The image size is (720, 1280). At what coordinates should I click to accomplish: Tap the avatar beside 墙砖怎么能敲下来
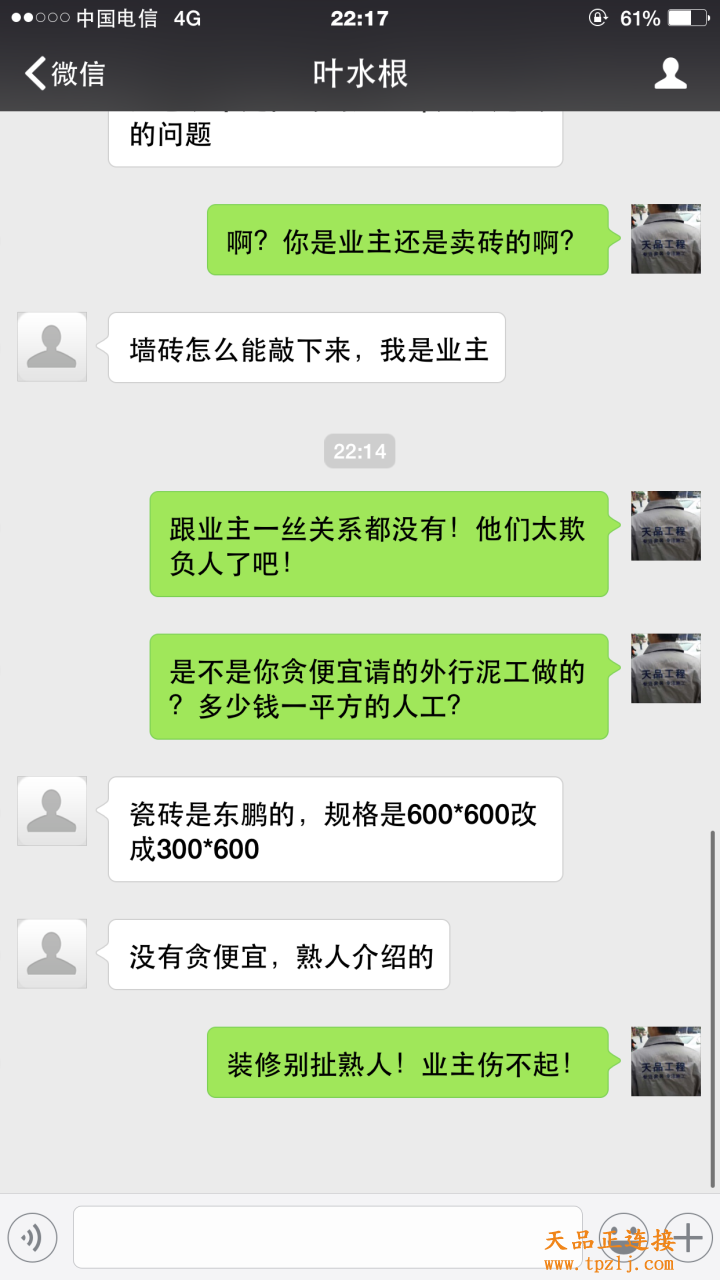(x=52, y=347)
